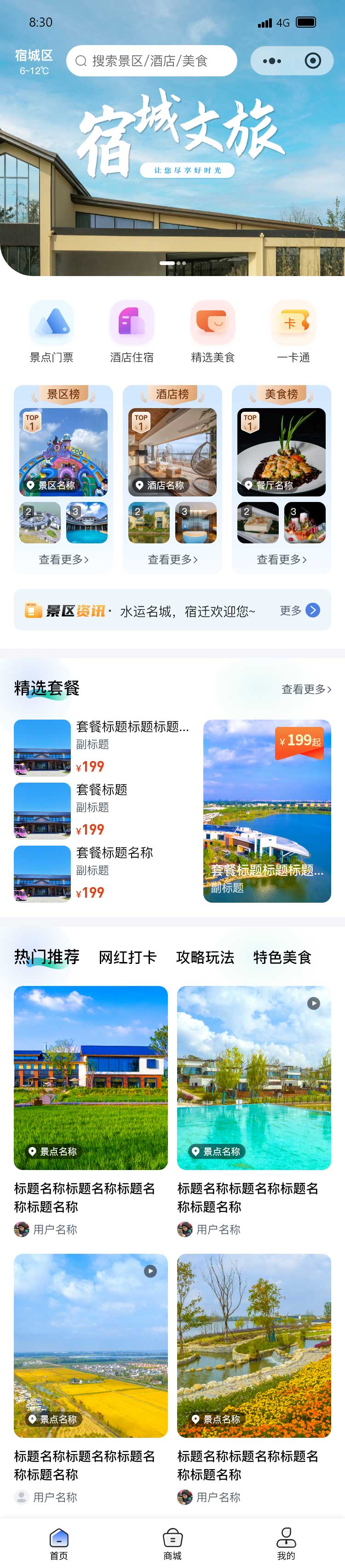This screenshot has width=345, height=1568.
Task: View more 精选套餐 packages
Action: pyautogui.click(x=306, y=689)
